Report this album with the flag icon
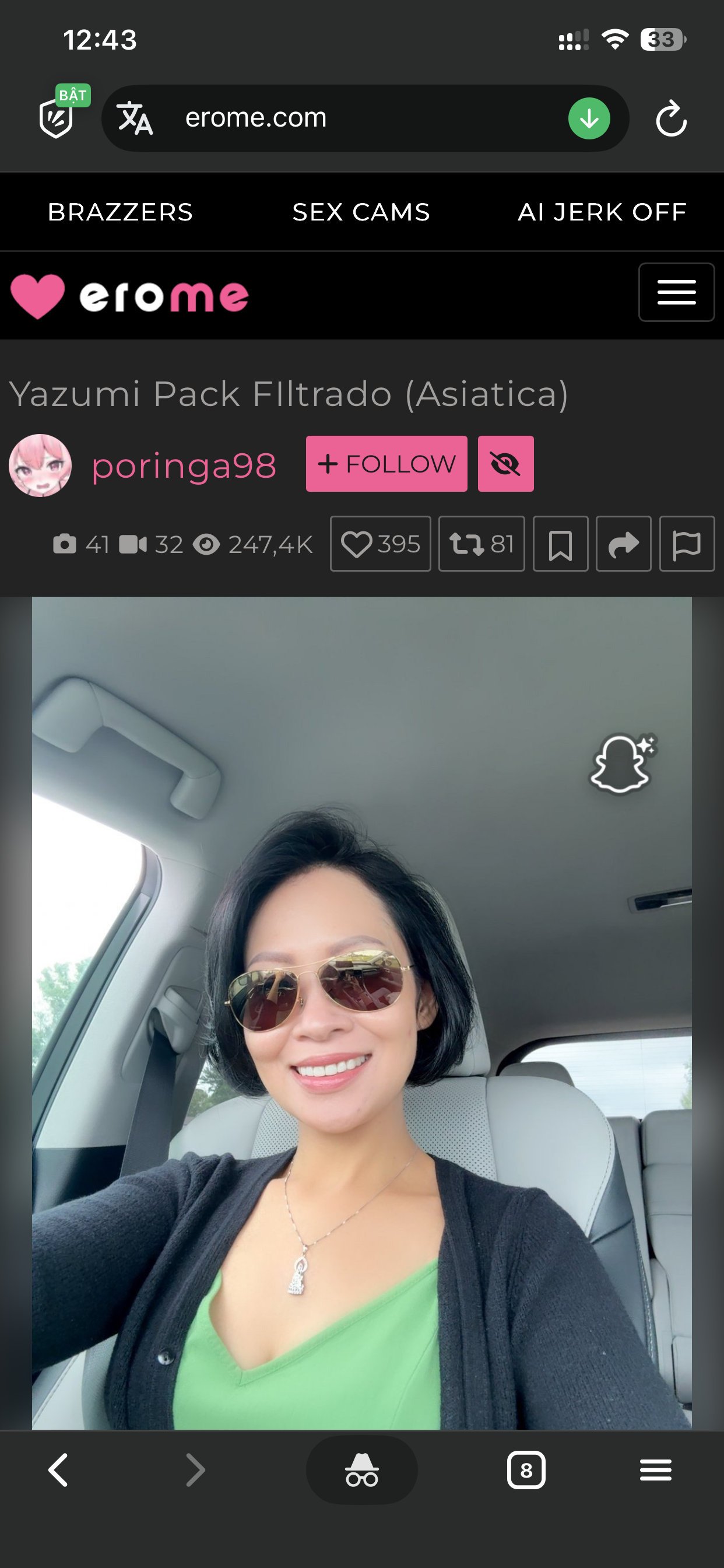Viewport: 724px width, 1568px height. [x=686, y=544]
